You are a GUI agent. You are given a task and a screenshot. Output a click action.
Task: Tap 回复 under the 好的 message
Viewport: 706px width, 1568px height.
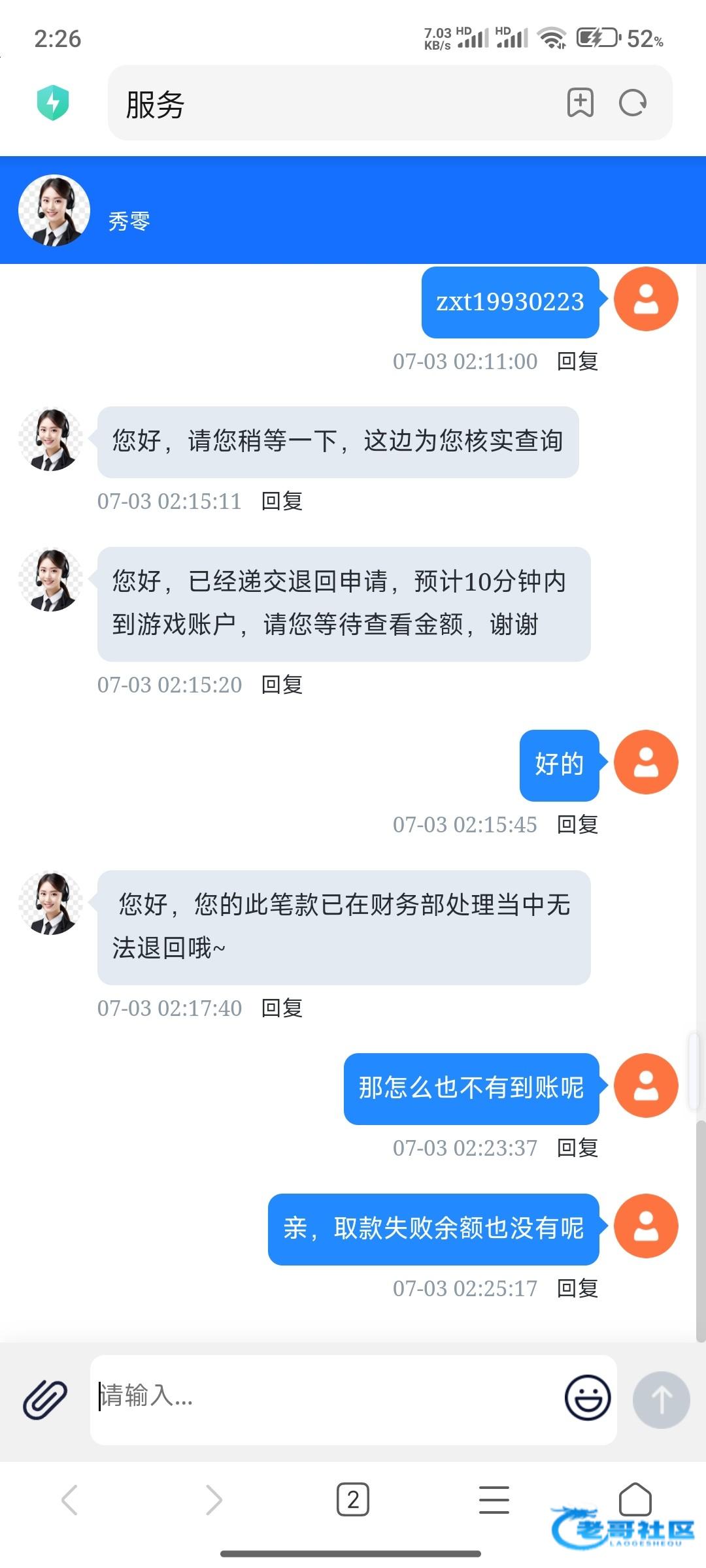[x=577, y=825]
